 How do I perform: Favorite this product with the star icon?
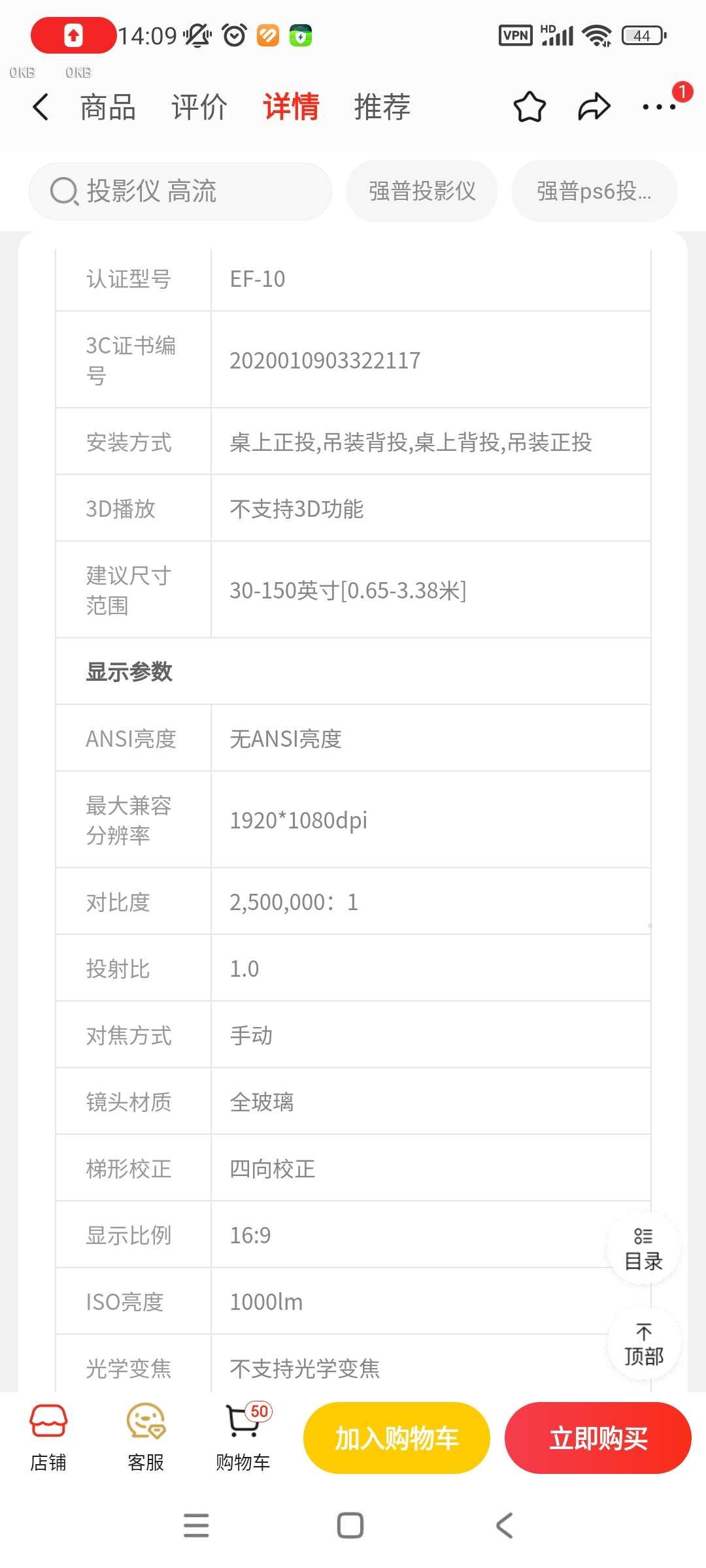(529, 107)
